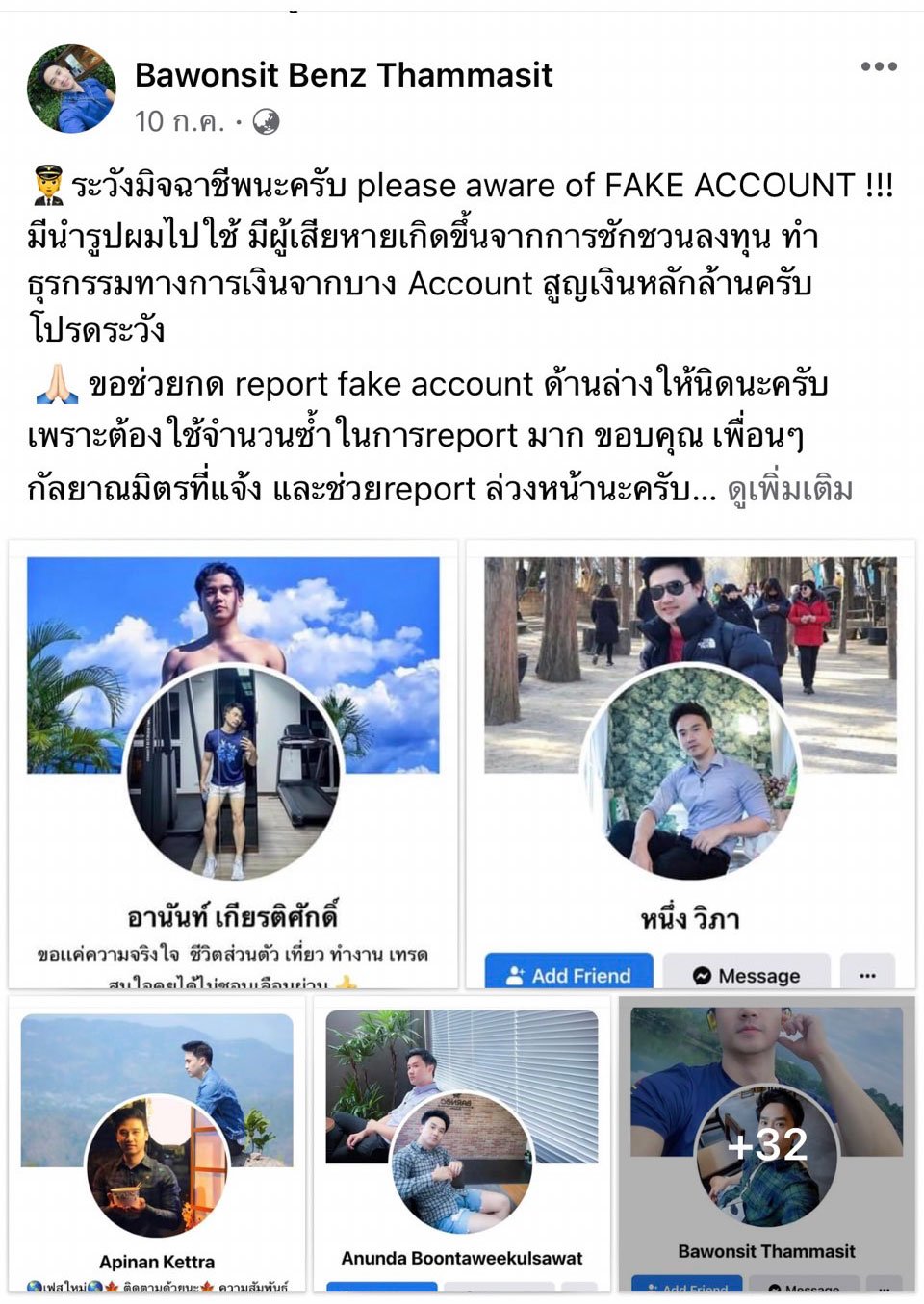Image resolution: width=924 pixels, height=1304 pixels.
Task: Open Bawonsit Benz Thammasit's profile picture
Action: pos(71,89)
